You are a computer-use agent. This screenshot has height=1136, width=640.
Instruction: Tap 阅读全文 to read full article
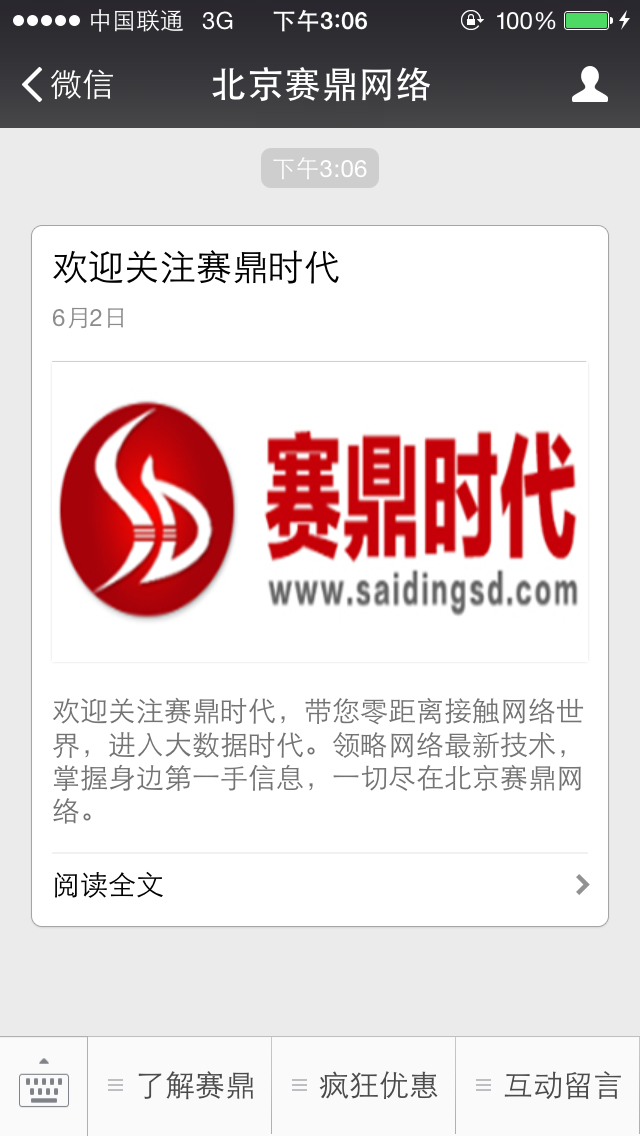[x=320, y=885]
